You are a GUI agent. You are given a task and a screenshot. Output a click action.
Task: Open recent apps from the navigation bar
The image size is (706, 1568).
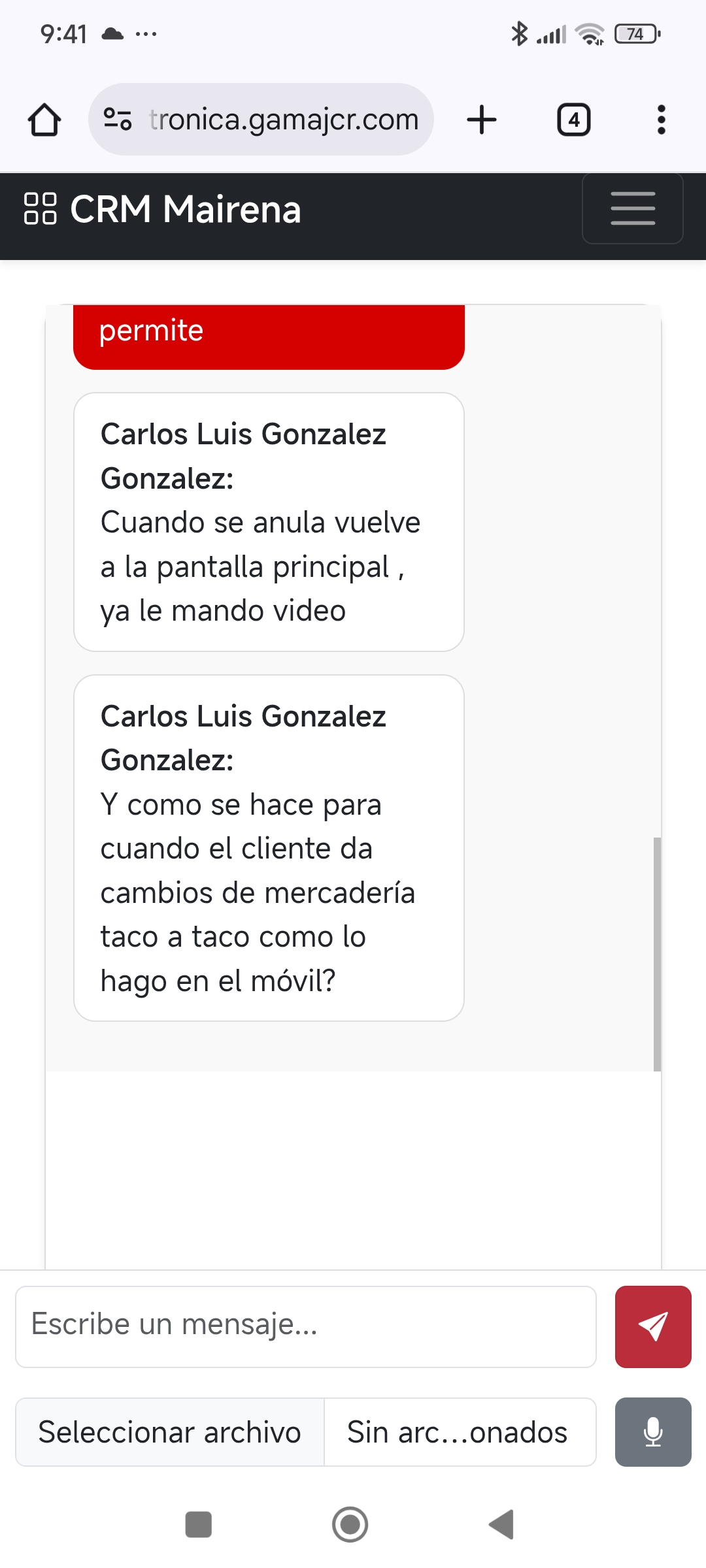click(x=199, y=1525)
